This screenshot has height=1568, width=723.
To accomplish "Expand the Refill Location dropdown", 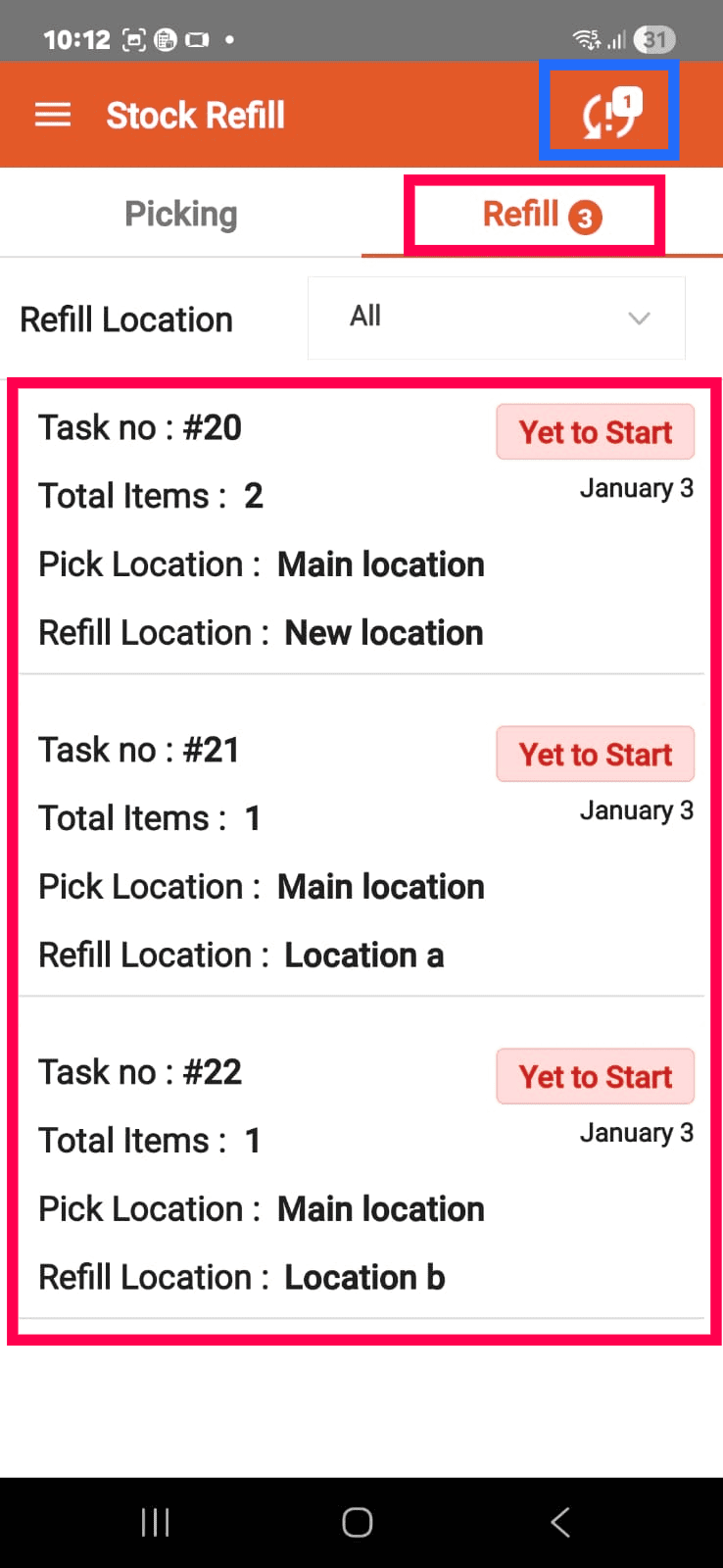I will tap(496, 318).
